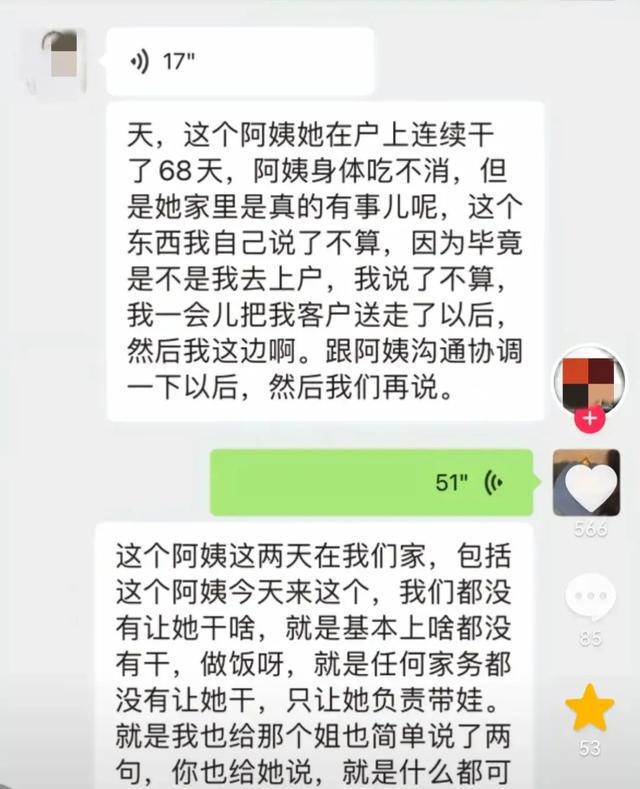
Task: Add this post to favorites star
Action: [x=590, y=708]
